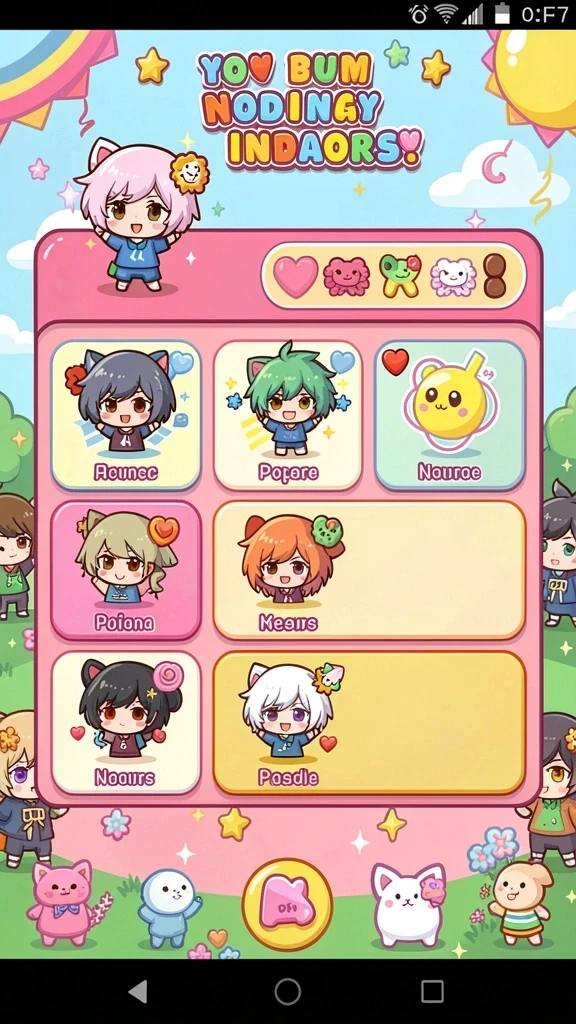
Task: Go back with the system back button
Action: point(138,991)
